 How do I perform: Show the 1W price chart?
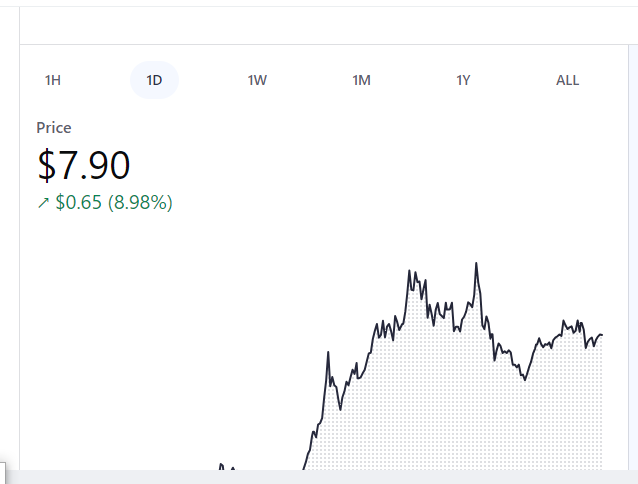coord(257,80)
